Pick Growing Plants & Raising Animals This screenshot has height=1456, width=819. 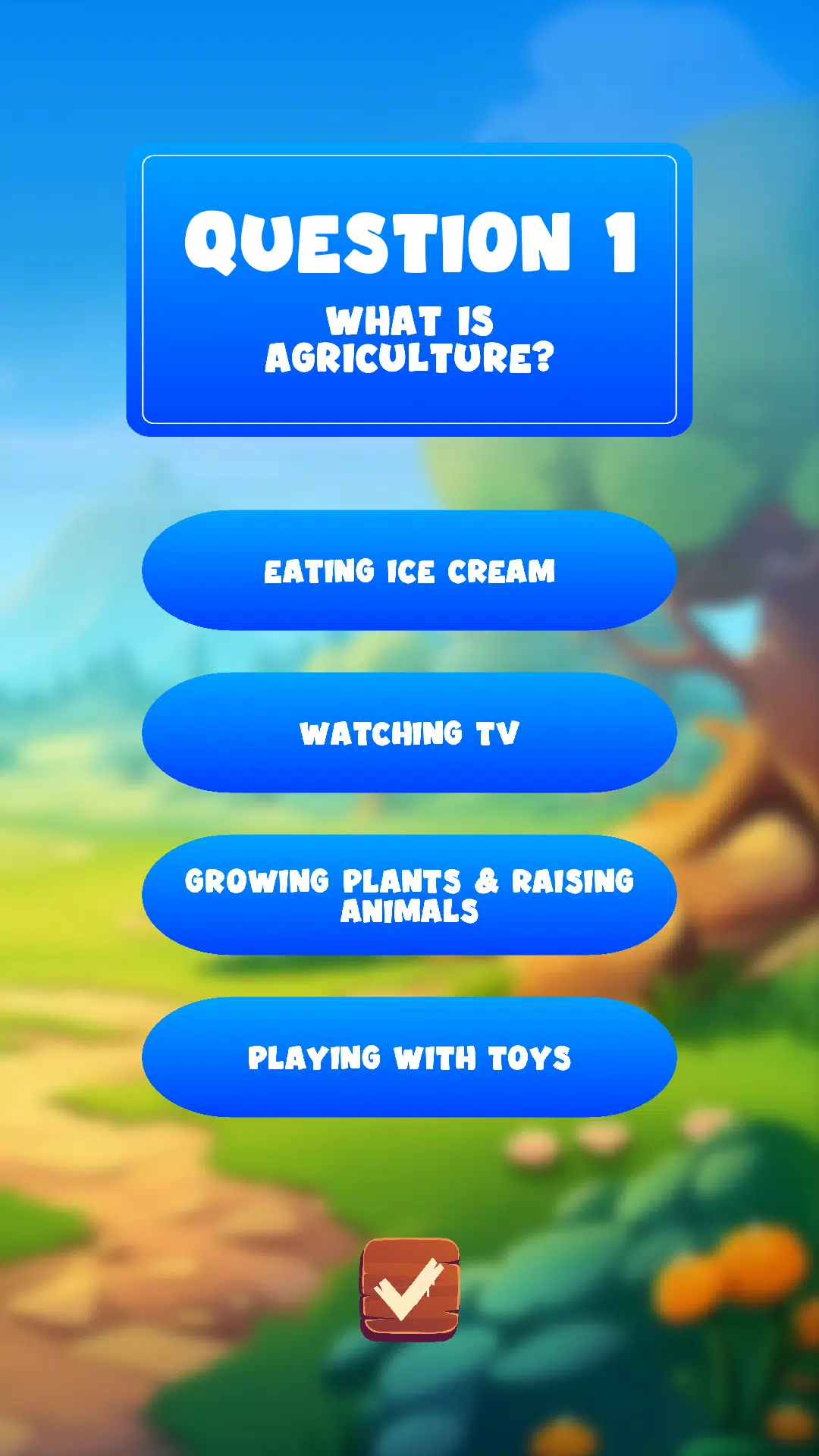tap(409, 895)
